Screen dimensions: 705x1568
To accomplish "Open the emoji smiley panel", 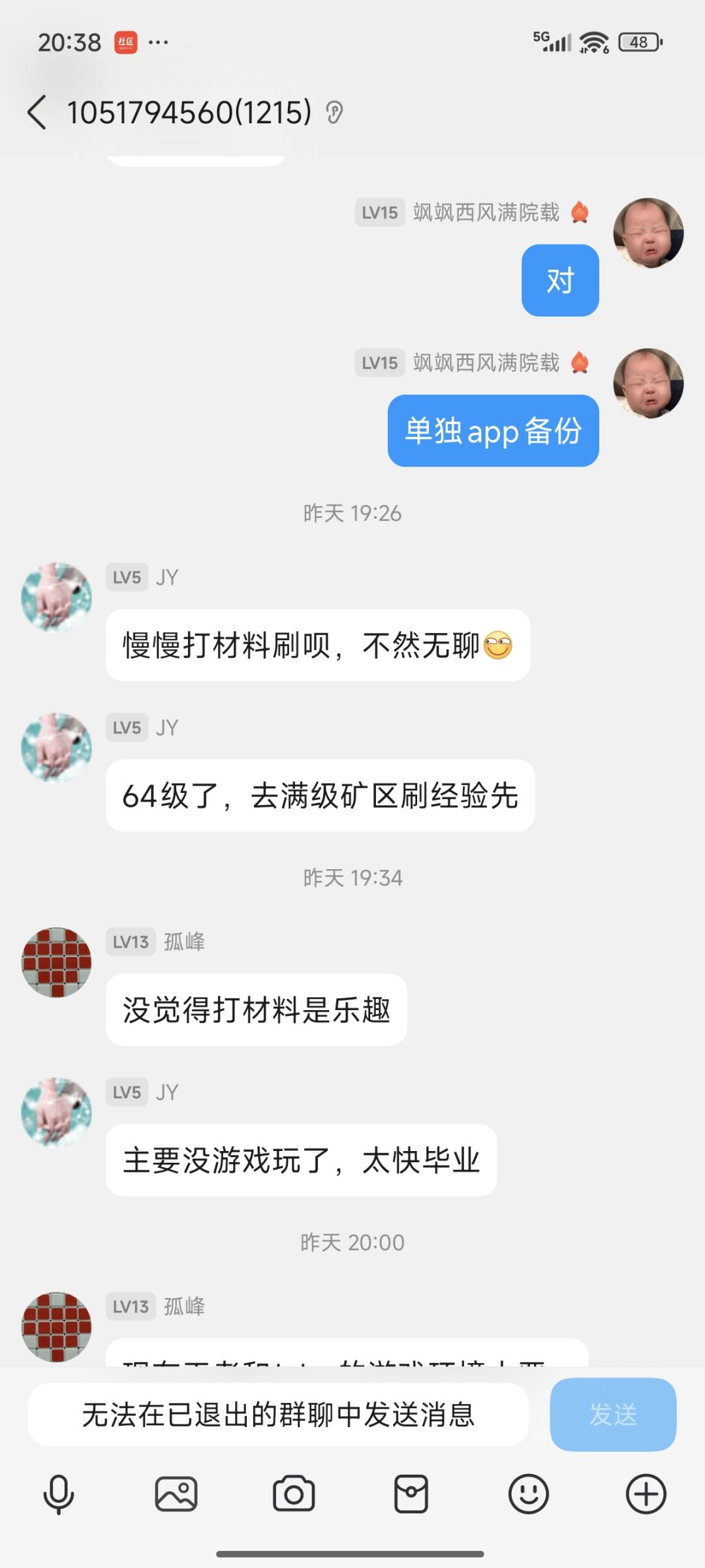I will point(529,1494).
